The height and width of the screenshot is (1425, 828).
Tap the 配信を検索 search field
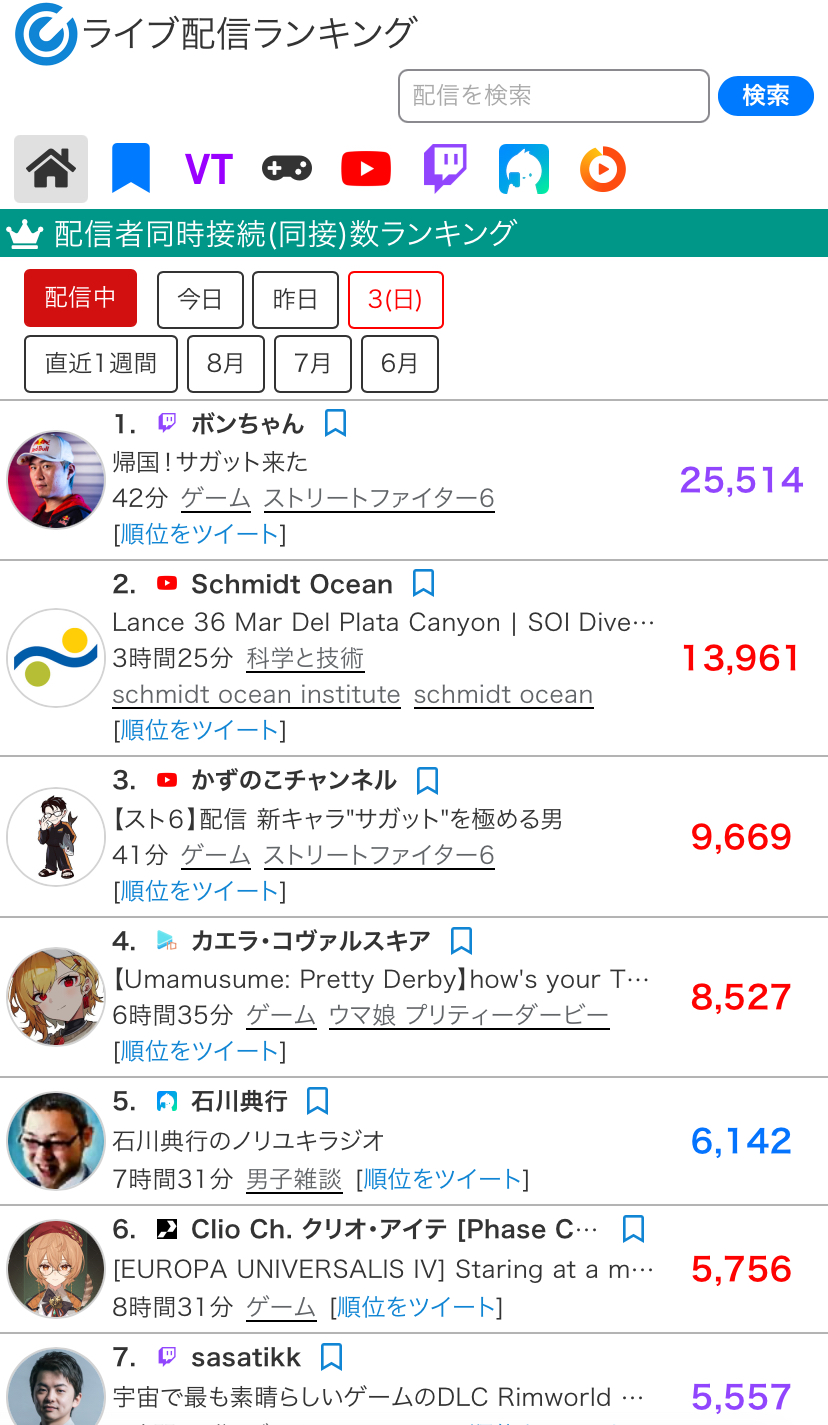(x=553, y=96)
